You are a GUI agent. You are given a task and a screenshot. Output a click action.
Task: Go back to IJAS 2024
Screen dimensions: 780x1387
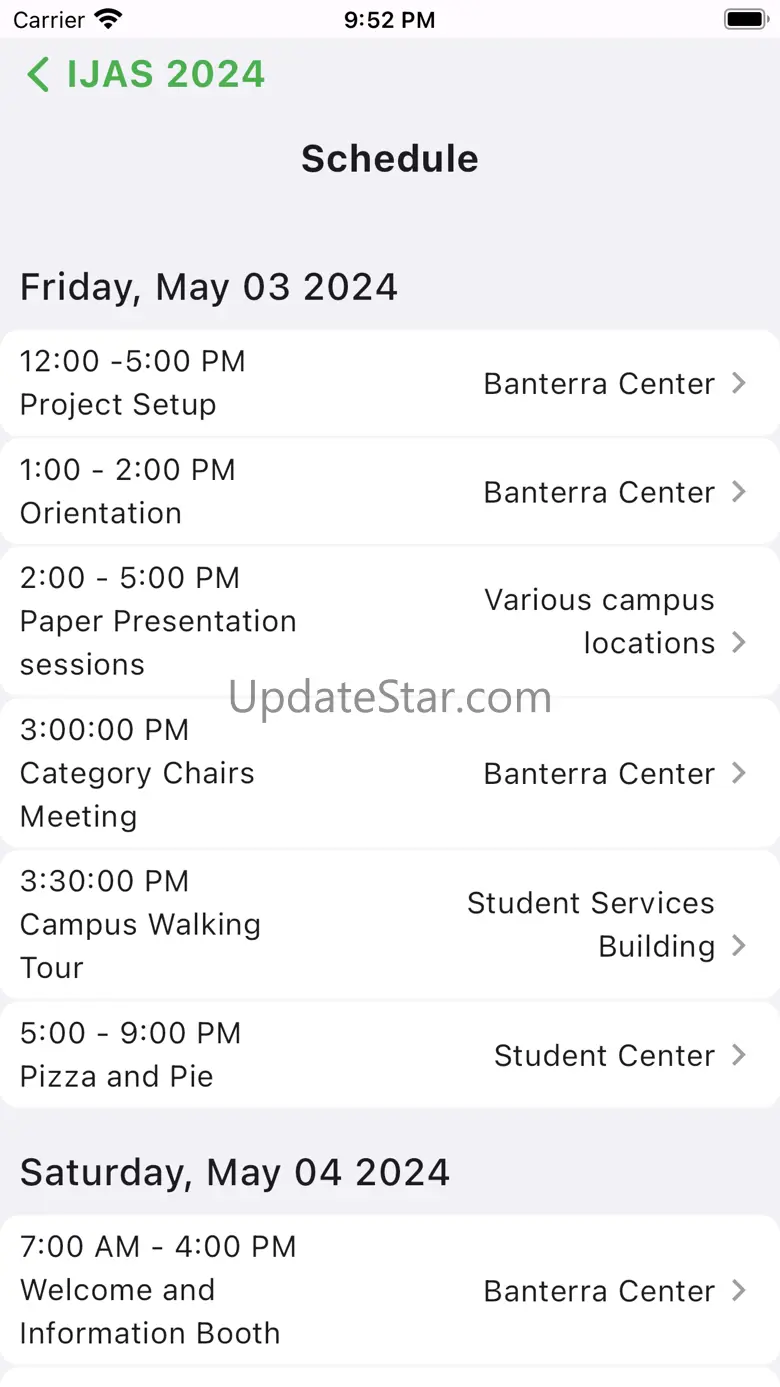(x=145, y=75)
